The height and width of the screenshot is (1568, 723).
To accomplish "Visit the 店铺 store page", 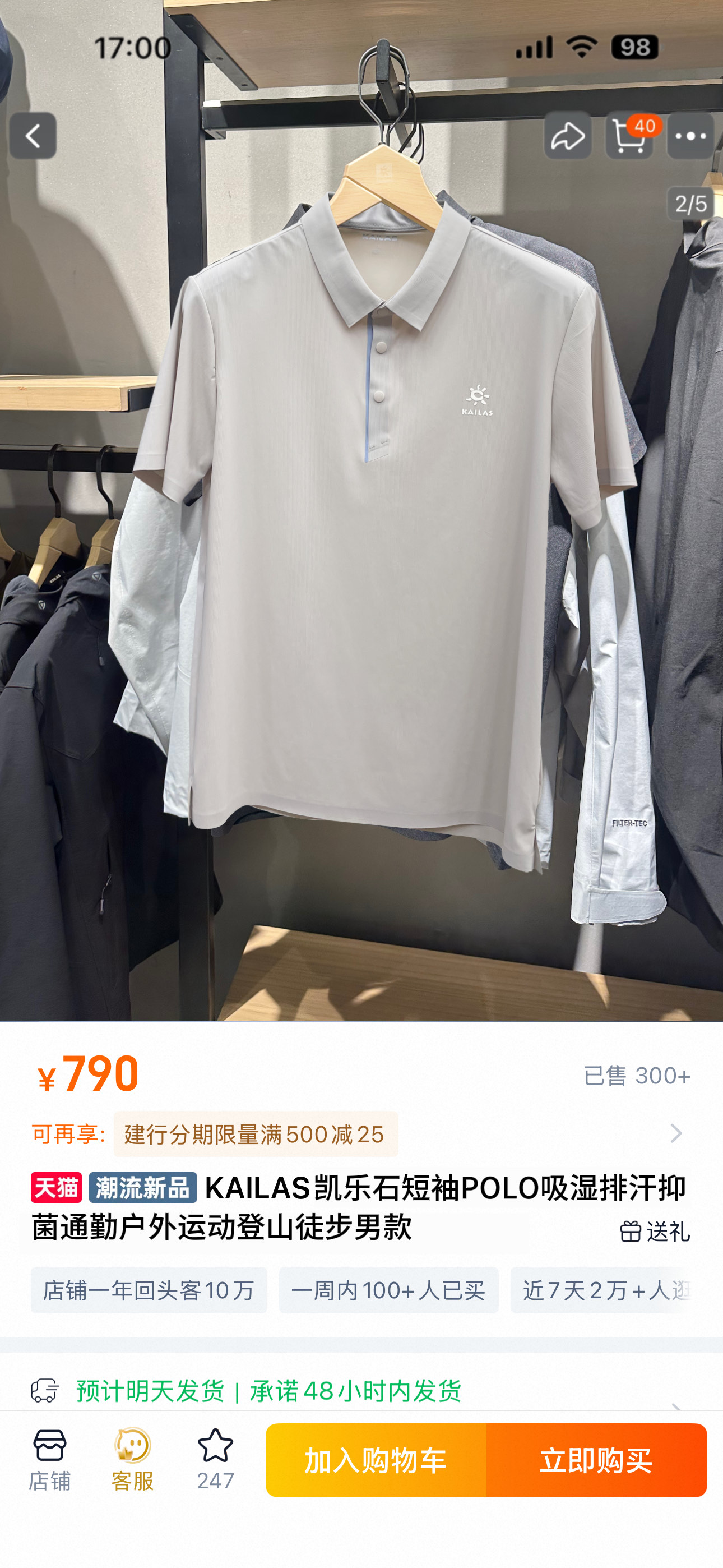I will click(x=50, y=1460).
